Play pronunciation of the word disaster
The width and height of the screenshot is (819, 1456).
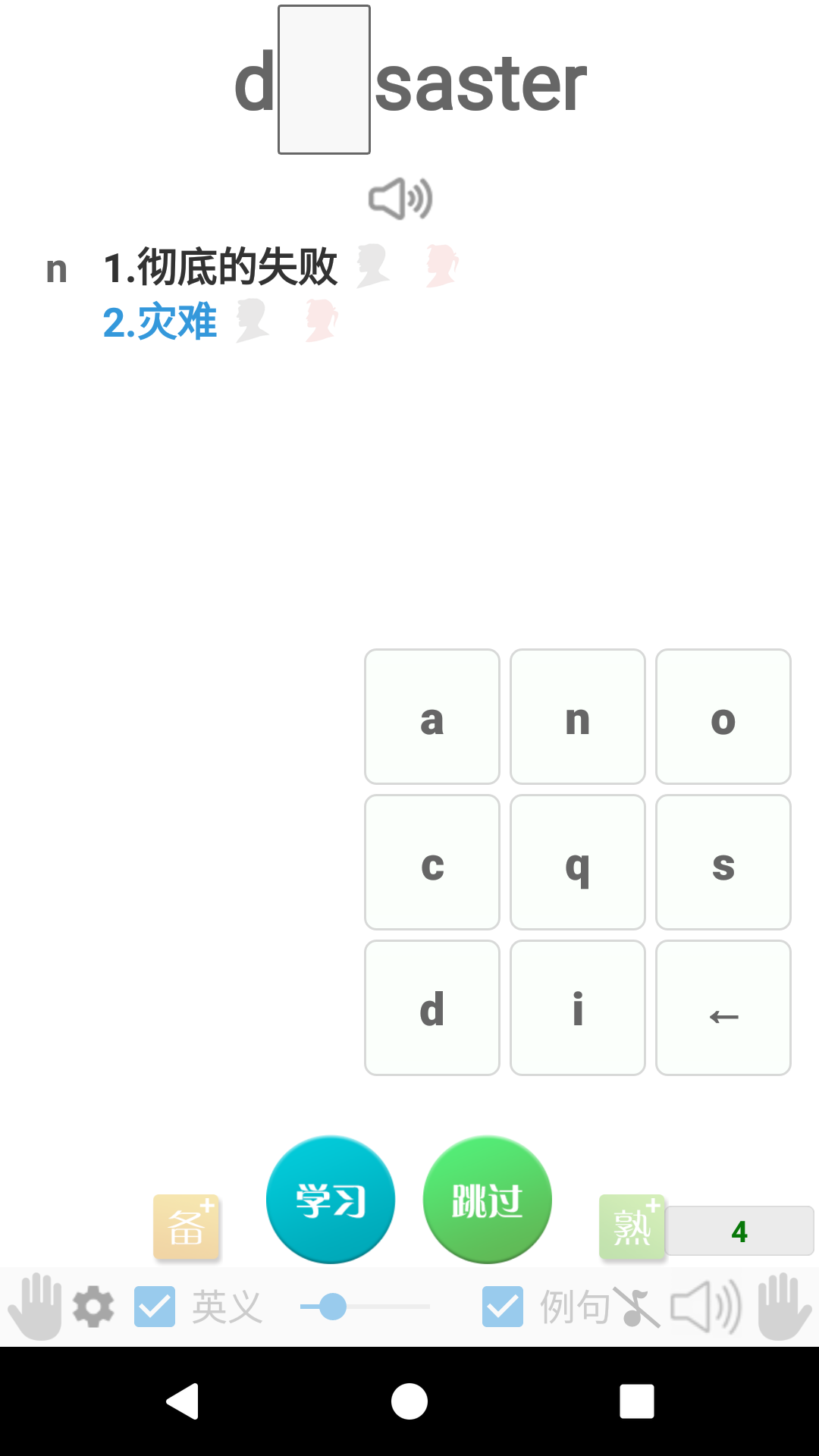400,197
